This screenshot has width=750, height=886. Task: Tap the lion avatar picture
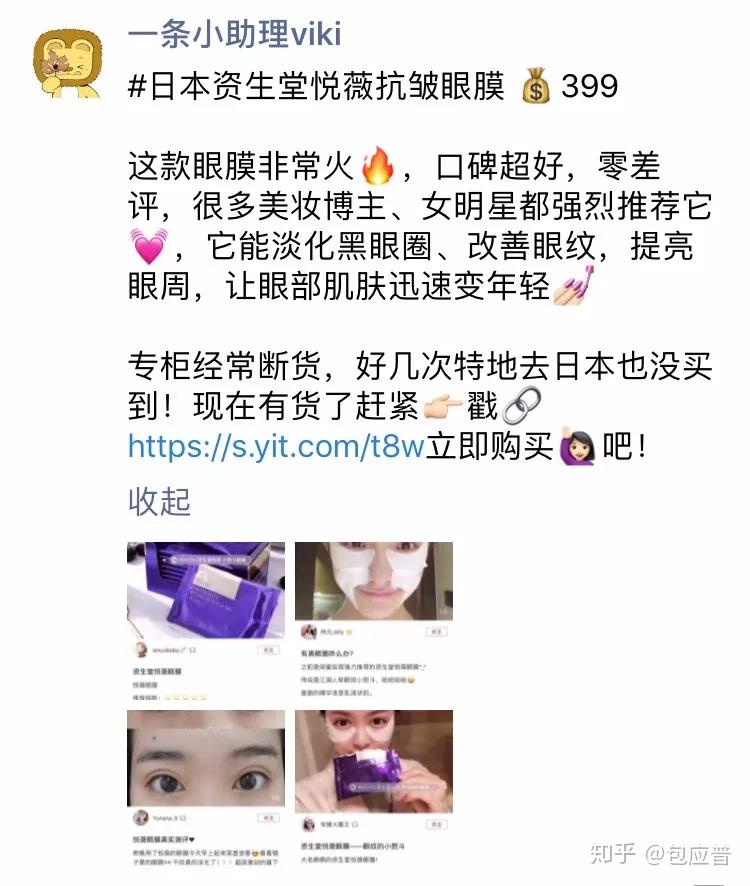click(x=68, y=64)
